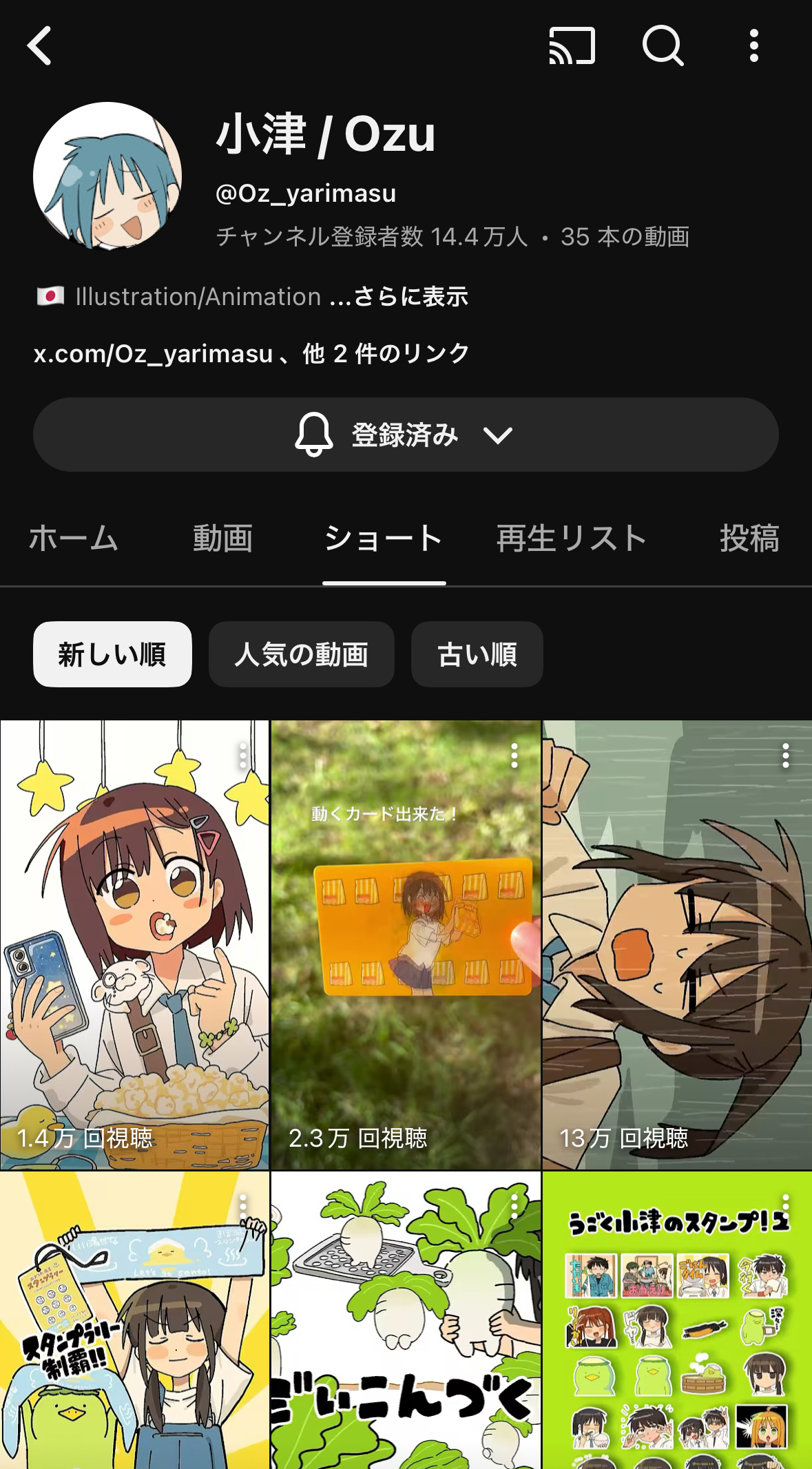Open the top-right overflow menu
The image size is (812, 1469).
coord(754,46)
